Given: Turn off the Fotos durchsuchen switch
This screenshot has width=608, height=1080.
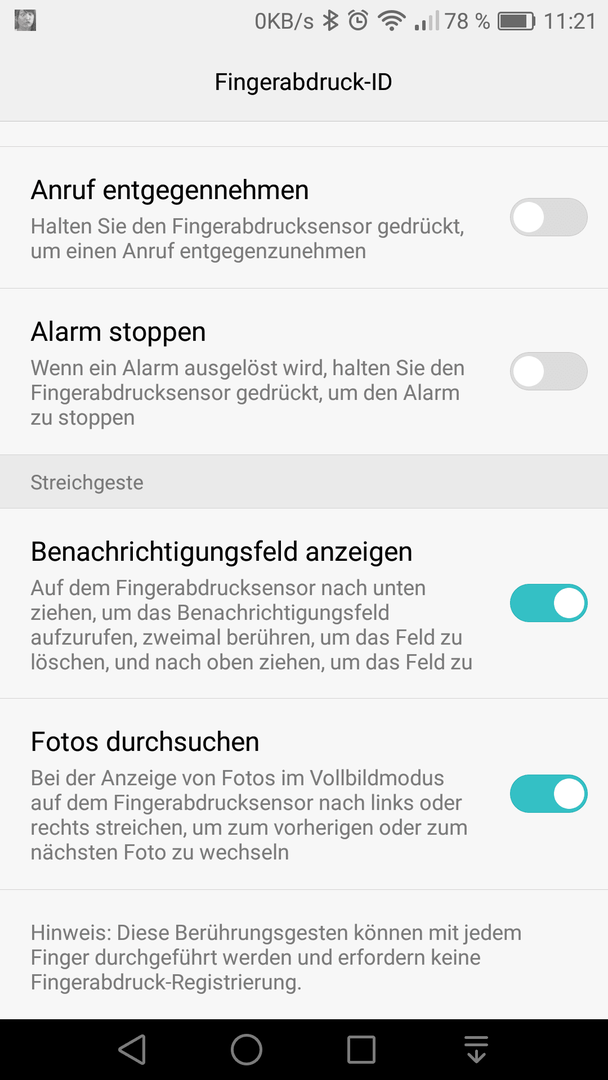Looking at the screenshot, I should [548, 793].
